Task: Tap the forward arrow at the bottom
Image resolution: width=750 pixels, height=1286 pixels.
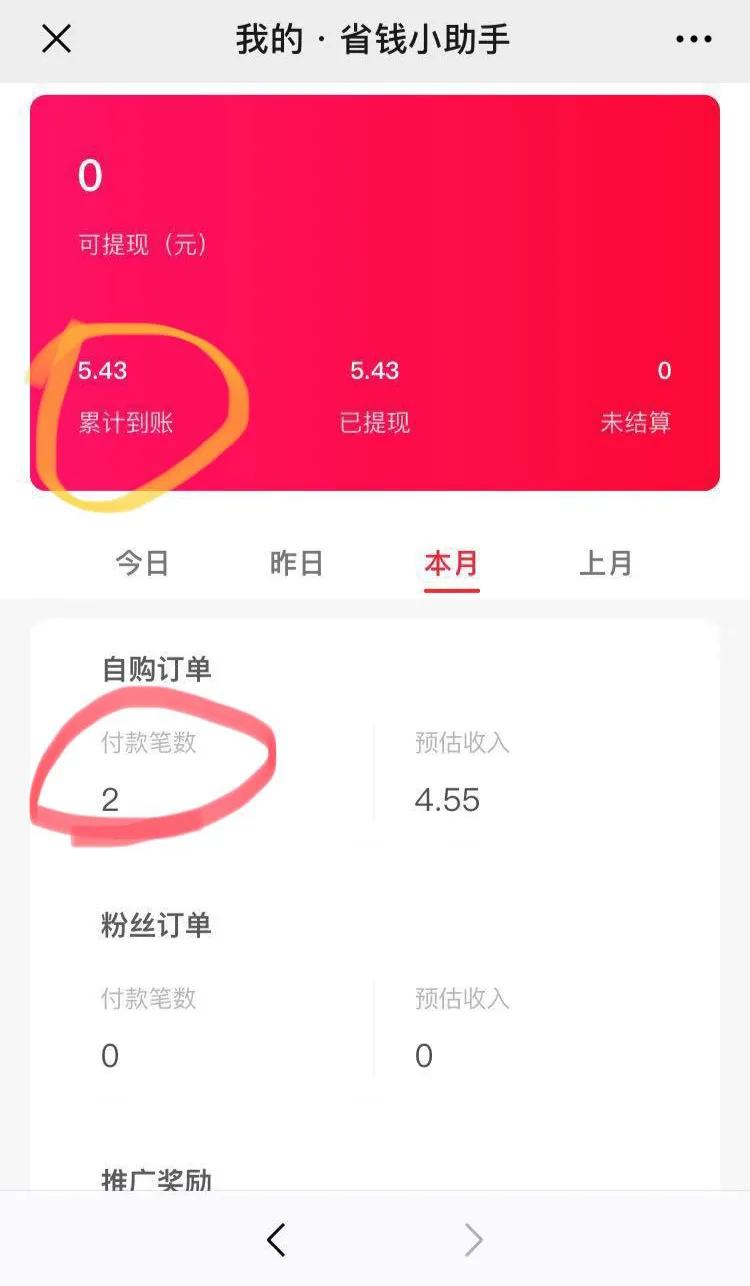Action: (474, 1239)
